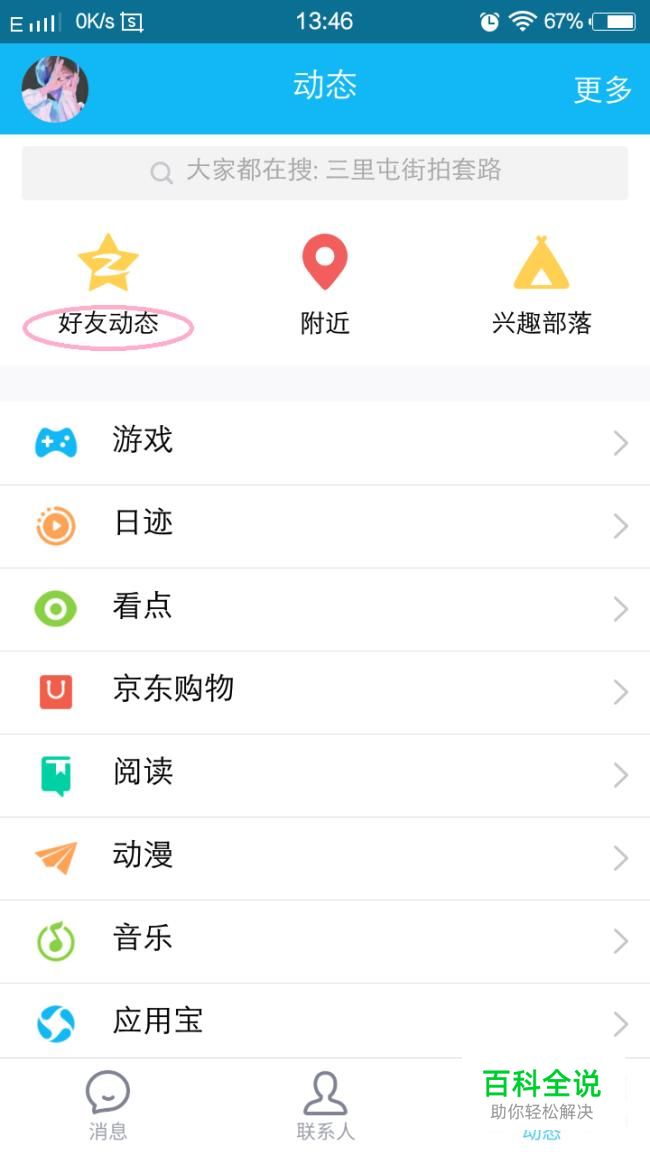Open the 动漫 row

coord(325,857)
